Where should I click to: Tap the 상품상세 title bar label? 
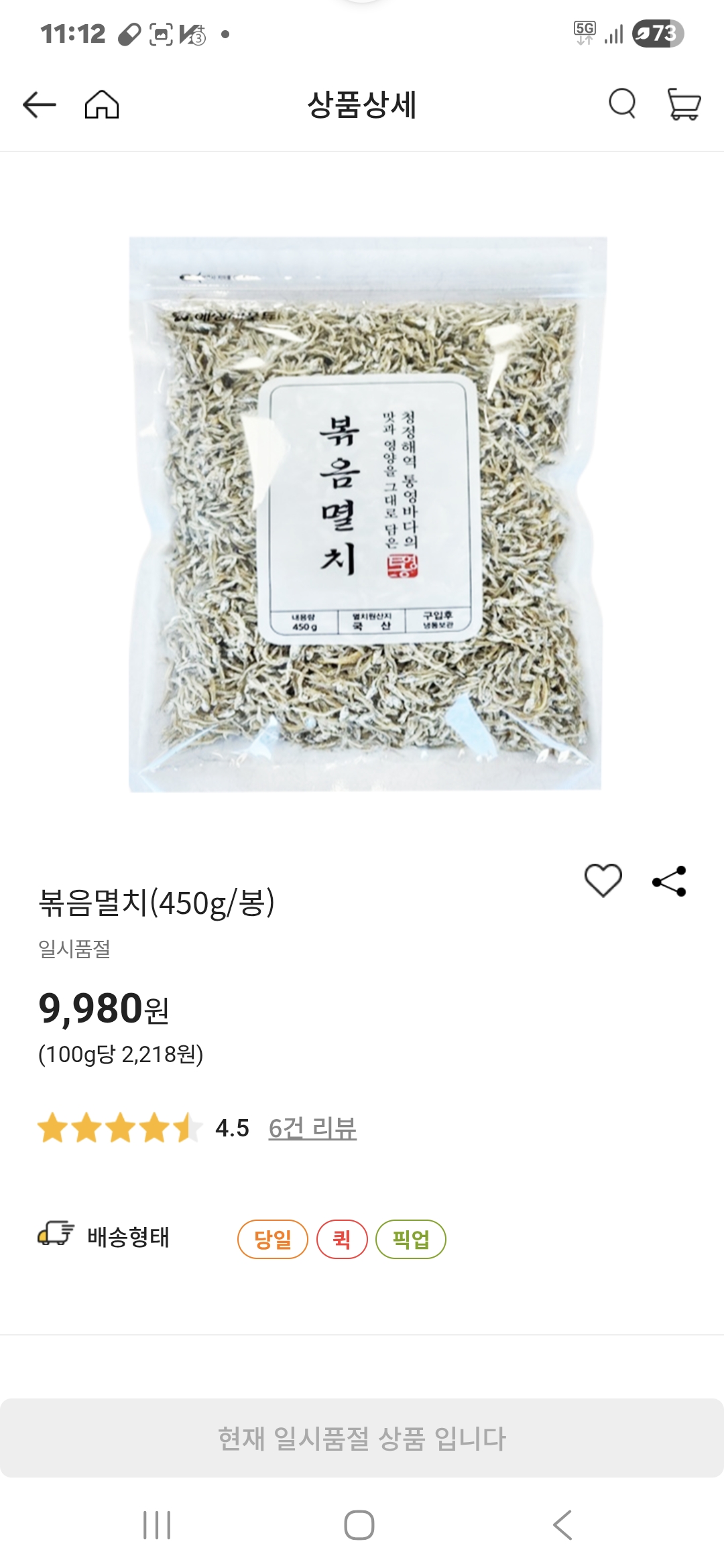tap(362, 105)
